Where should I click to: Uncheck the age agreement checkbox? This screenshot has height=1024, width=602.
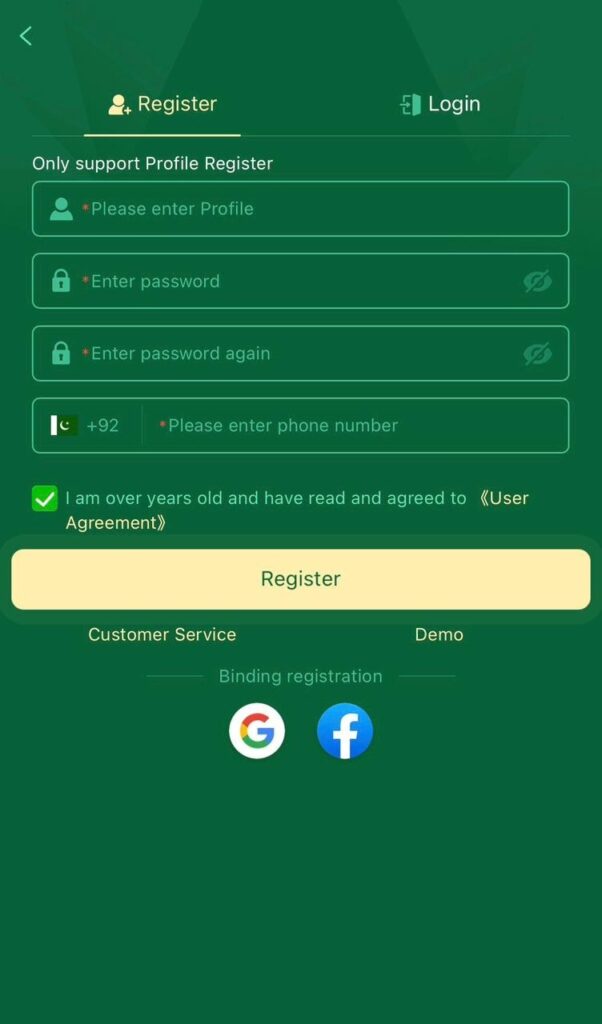45,498
